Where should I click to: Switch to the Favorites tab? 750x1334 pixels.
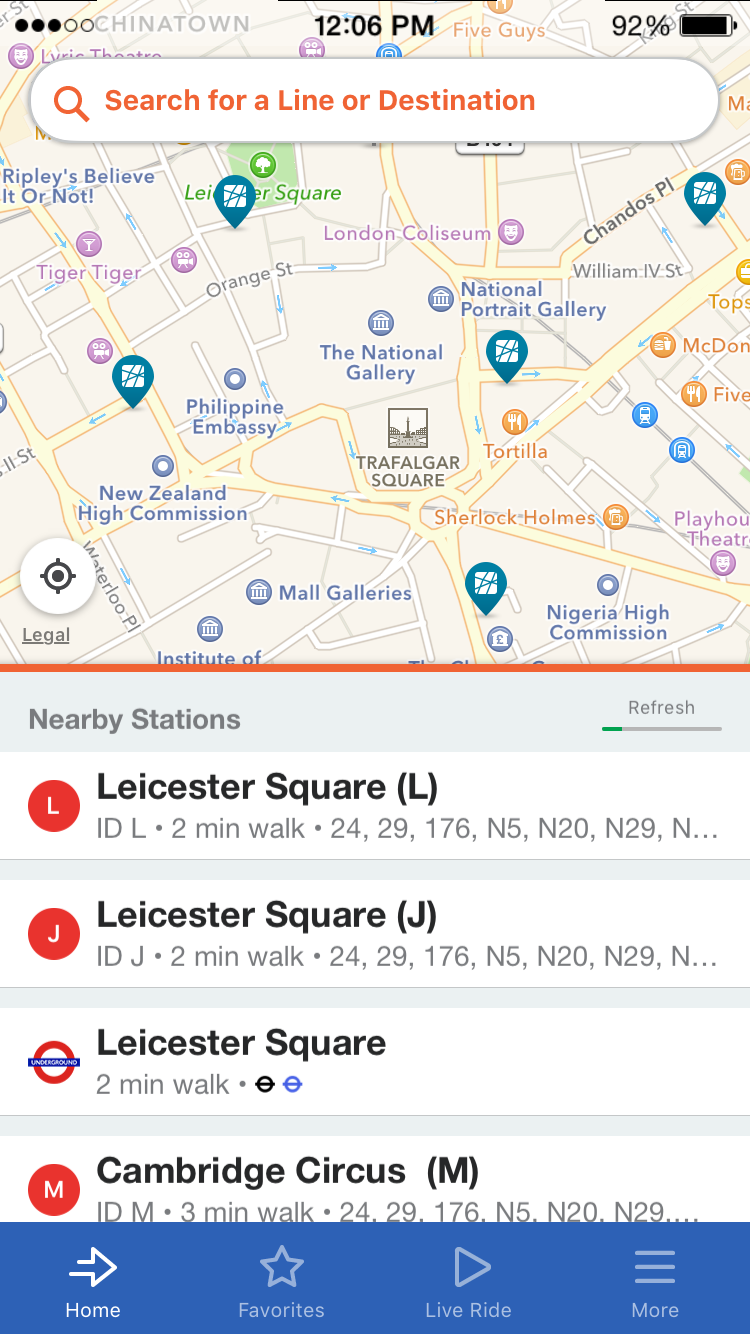coord(281,1282)
